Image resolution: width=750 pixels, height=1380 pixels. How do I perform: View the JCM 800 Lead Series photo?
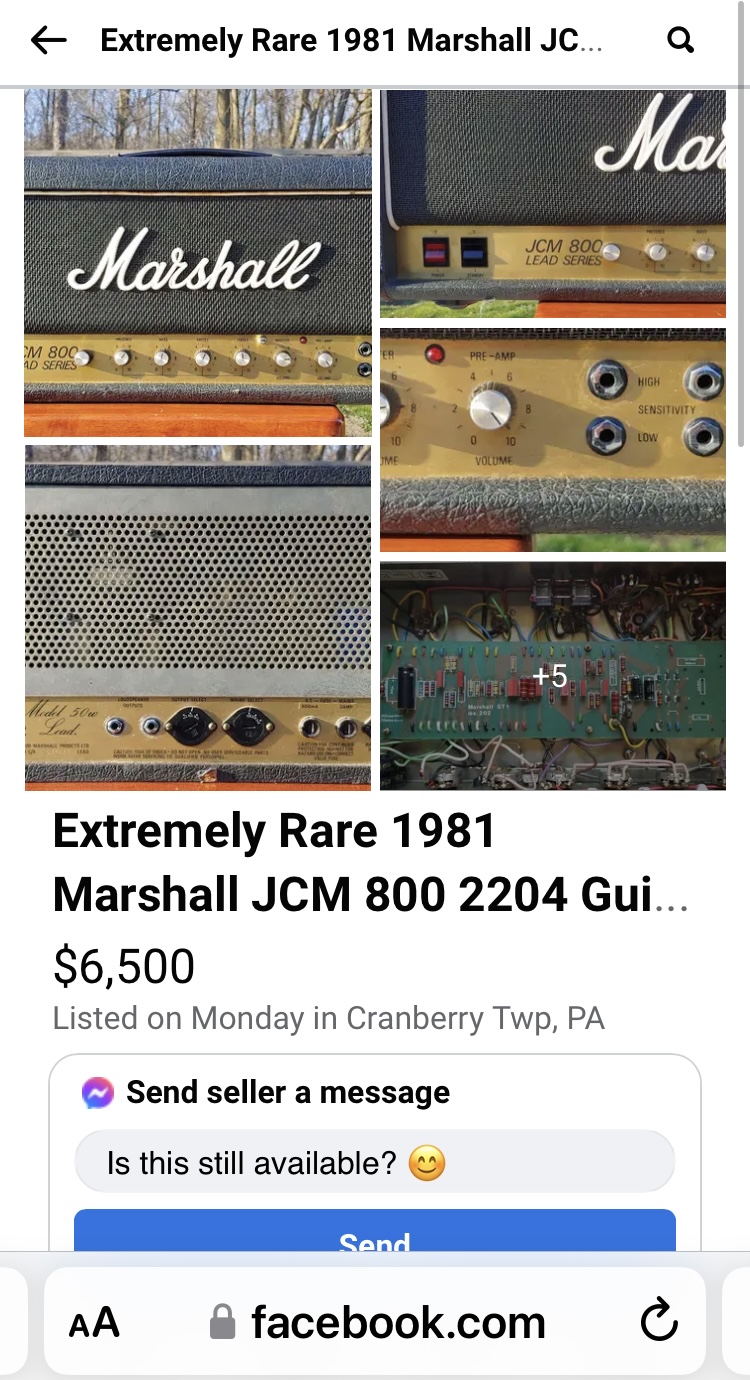tap(553, 203)
